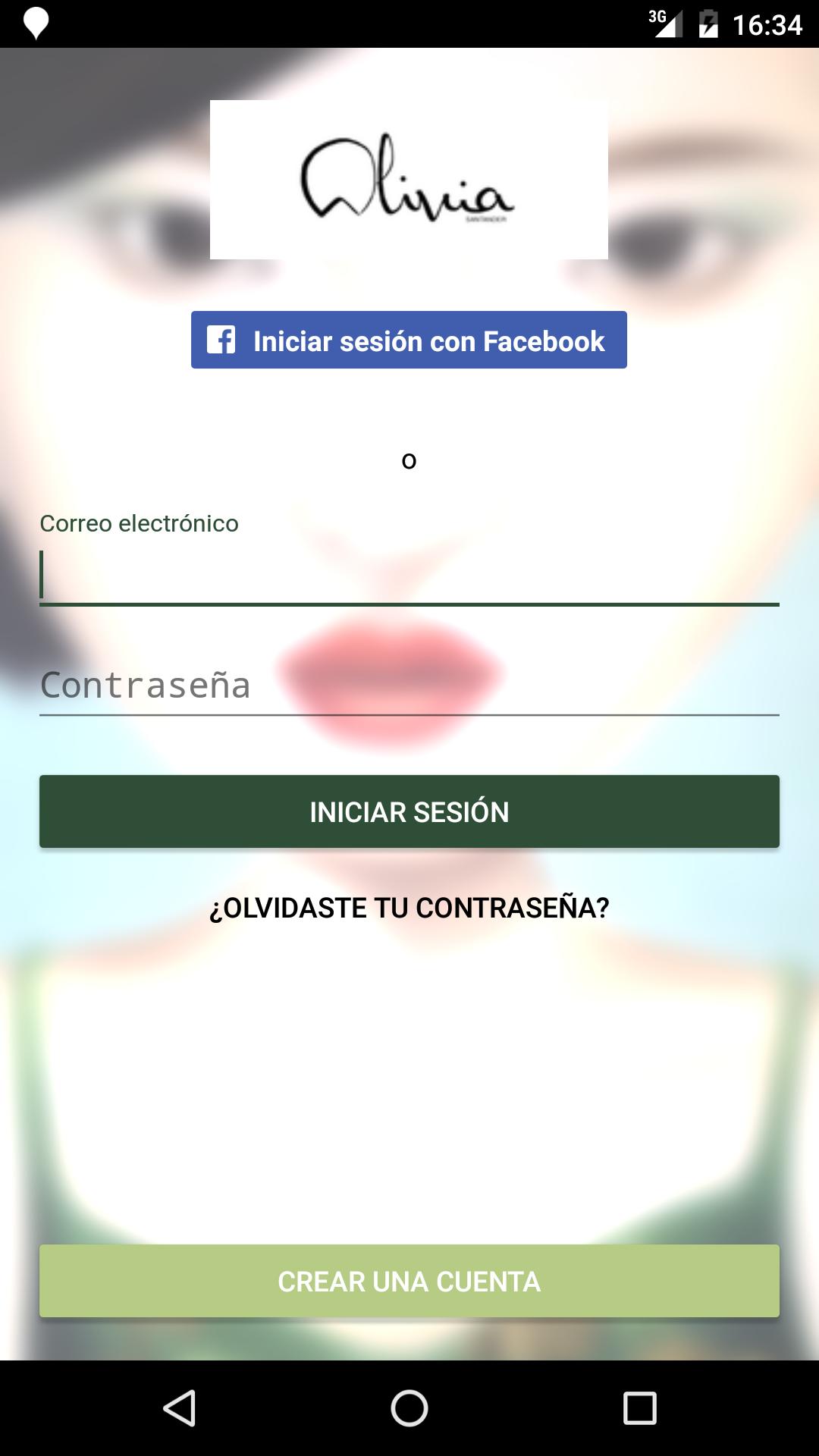Tap the INICIAR SESIÓN button
Screen dimensions: 819x1456
409,811
